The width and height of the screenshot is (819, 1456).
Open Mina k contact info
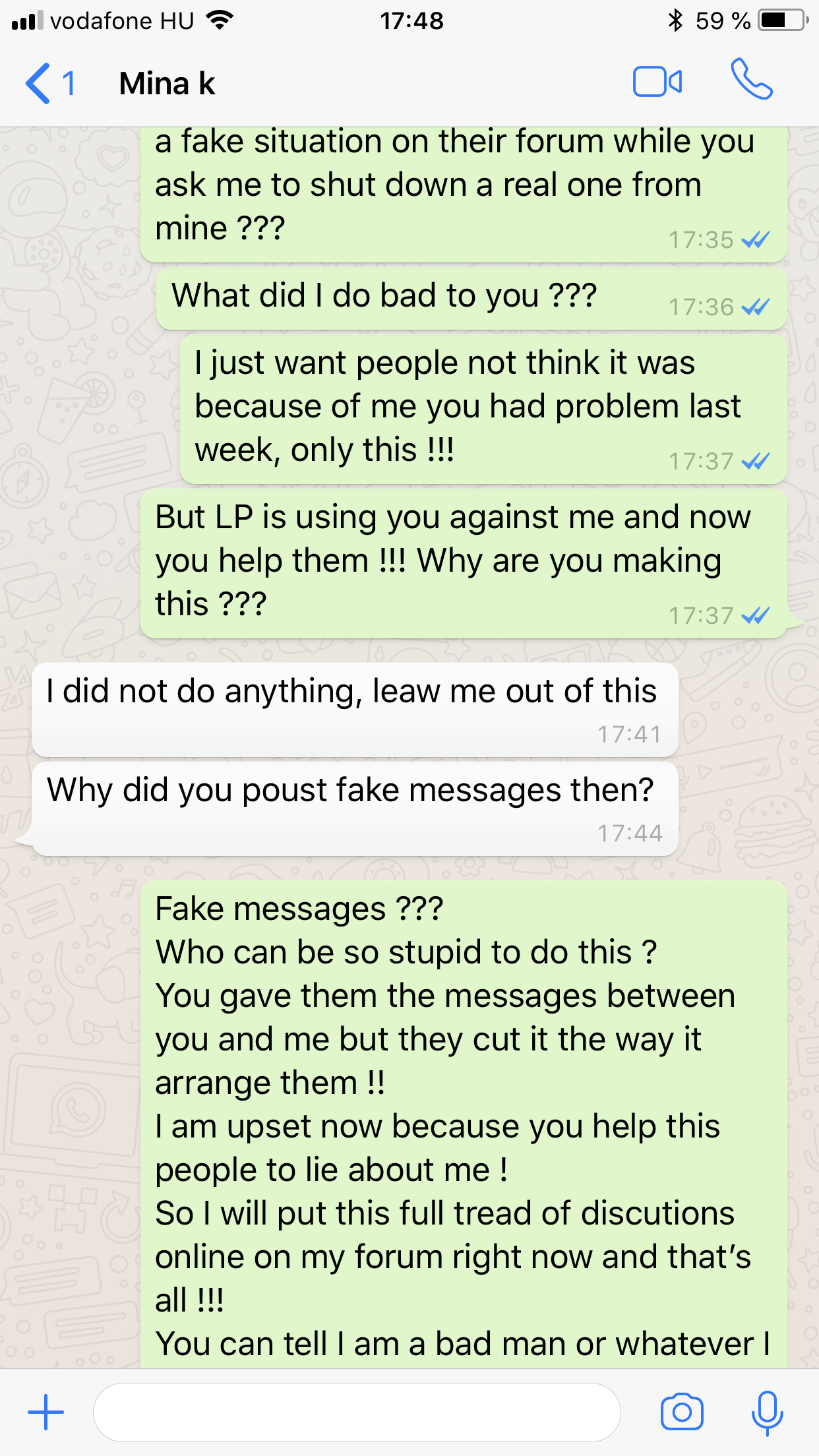pyautogui.click(x=167, y=84)
